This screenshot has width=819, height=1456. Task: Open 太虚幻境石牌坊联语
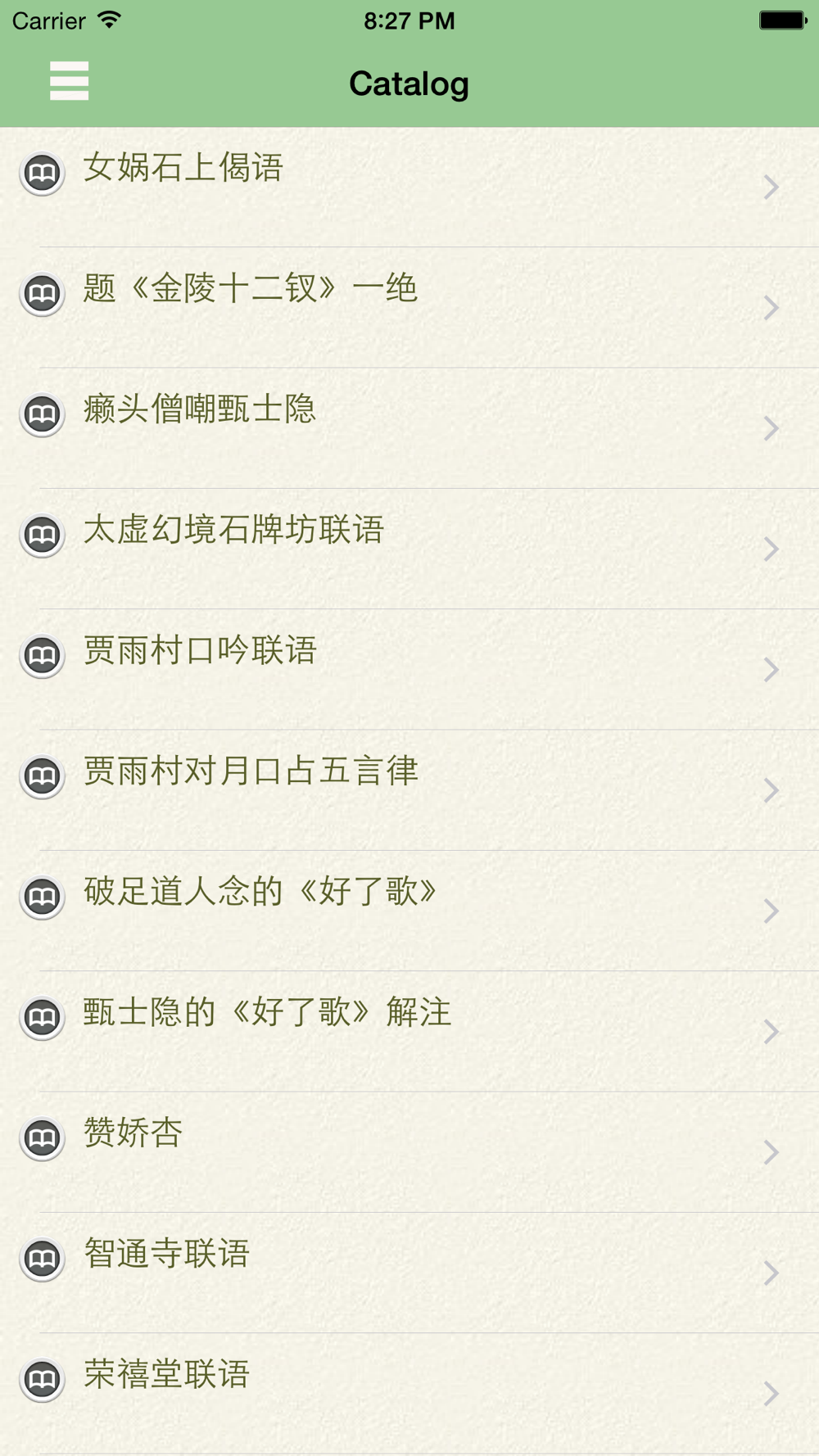point(409,549)
